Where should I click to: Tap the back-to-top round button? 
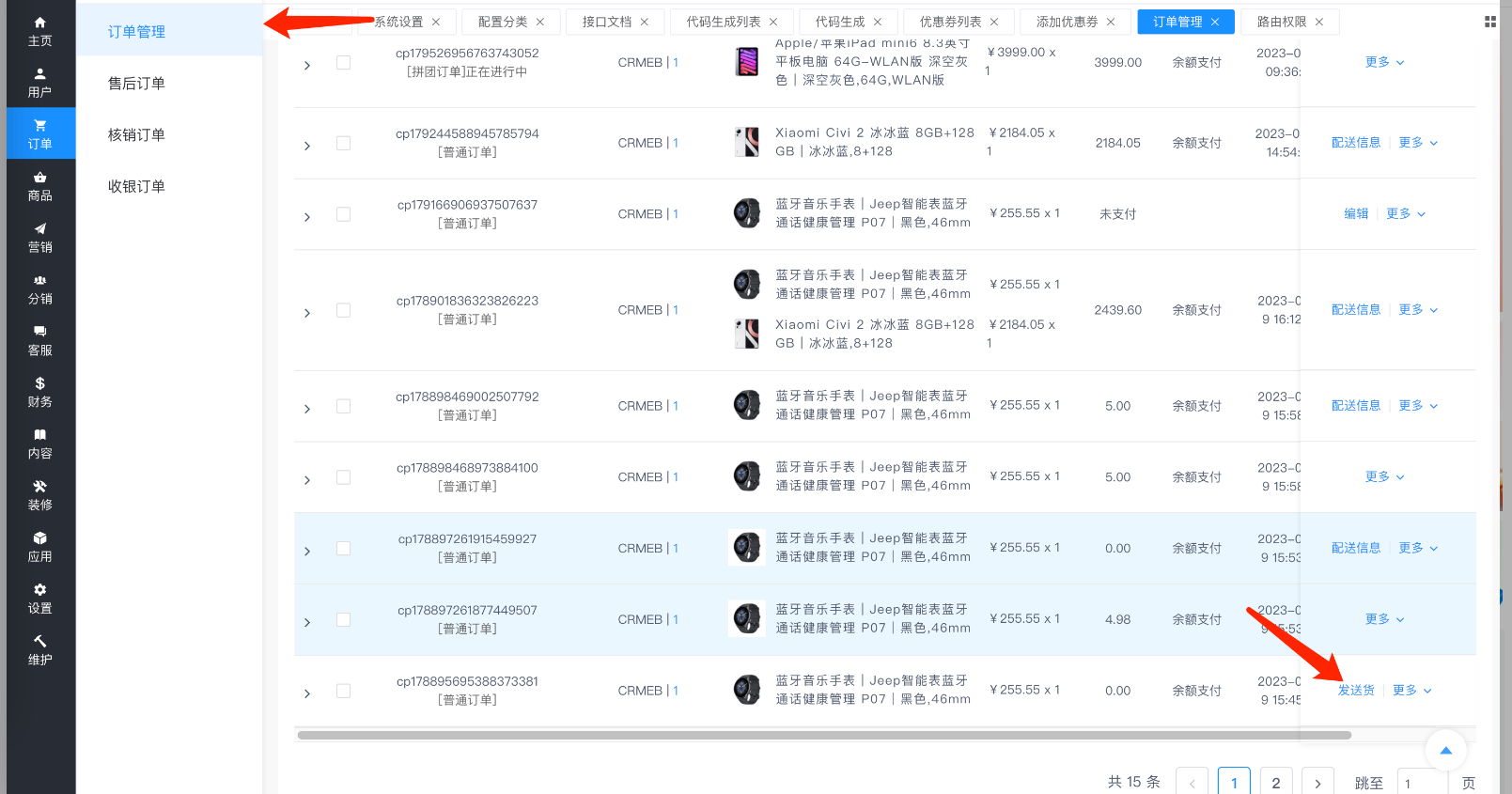point(1445,750)
